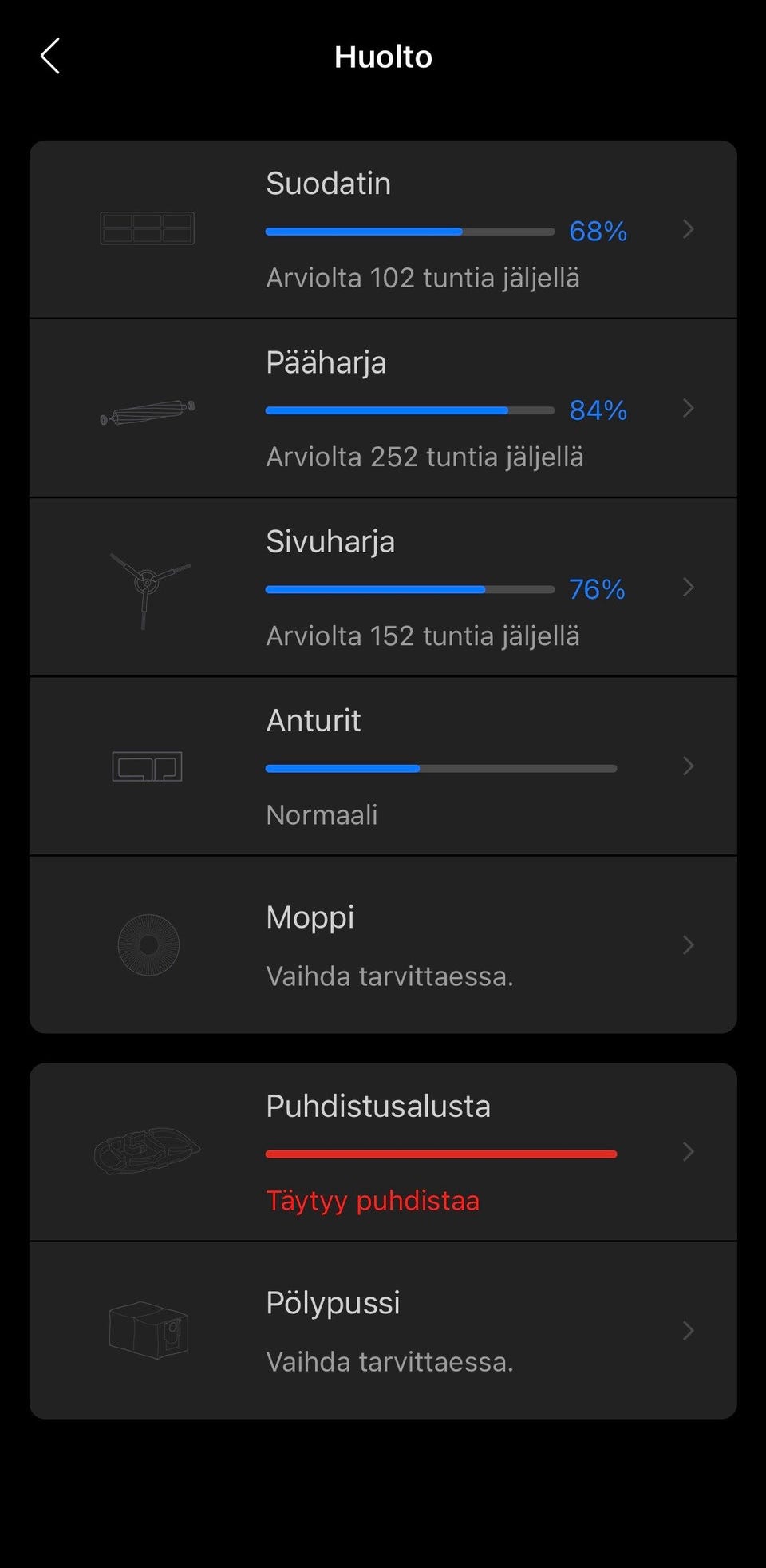Click the 68% label on Suodatin

point(597,231)
